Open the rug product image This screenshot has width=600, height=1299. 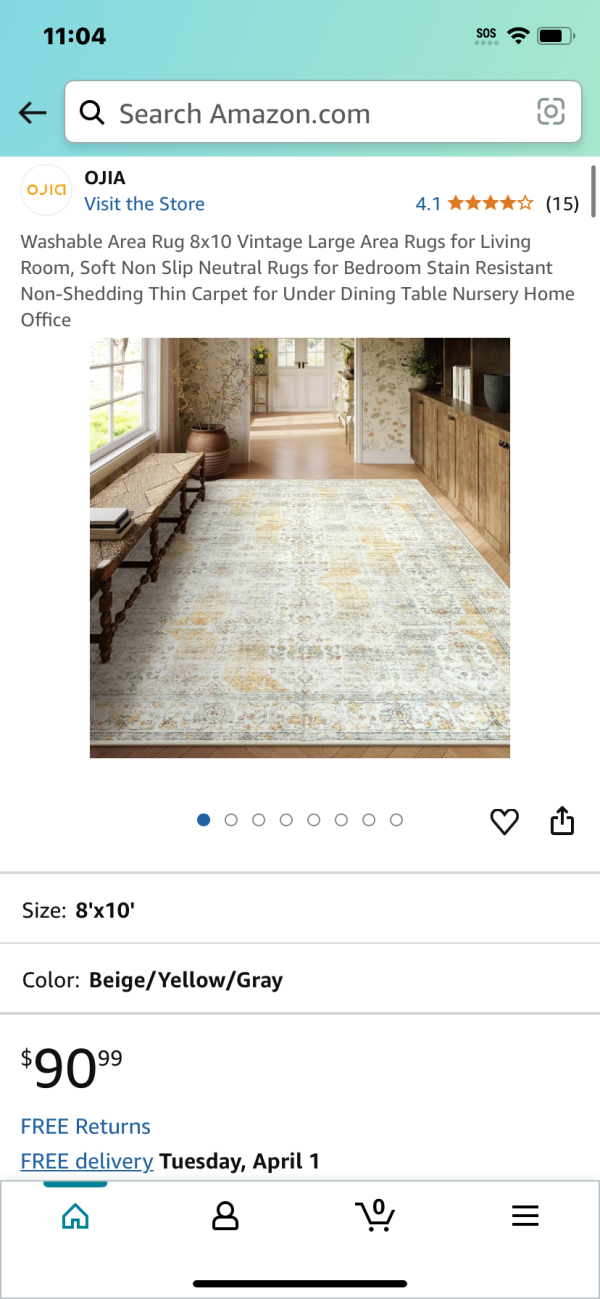click(300, 548)
